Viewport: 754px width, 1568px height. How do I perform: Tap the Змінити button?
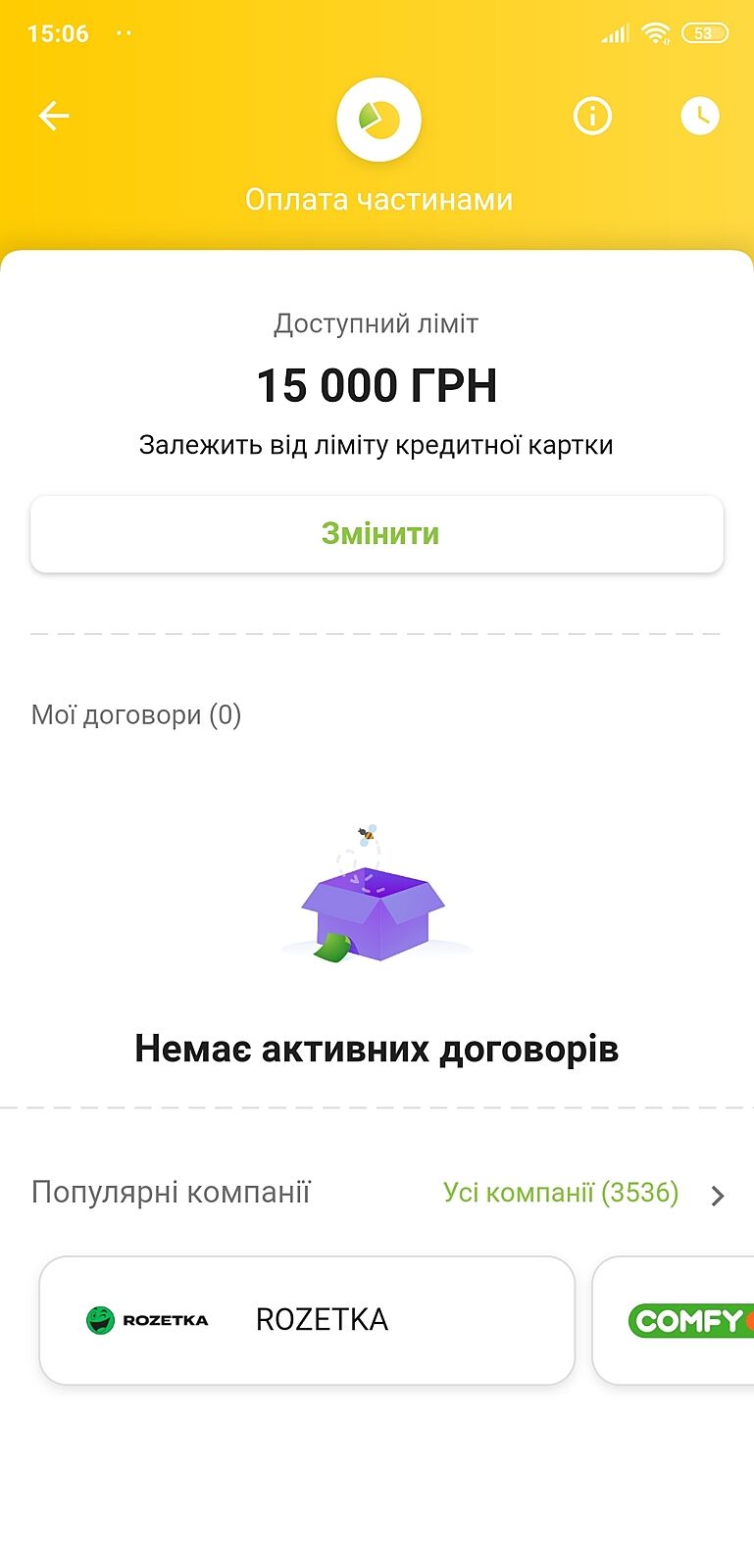click(377, 534)
